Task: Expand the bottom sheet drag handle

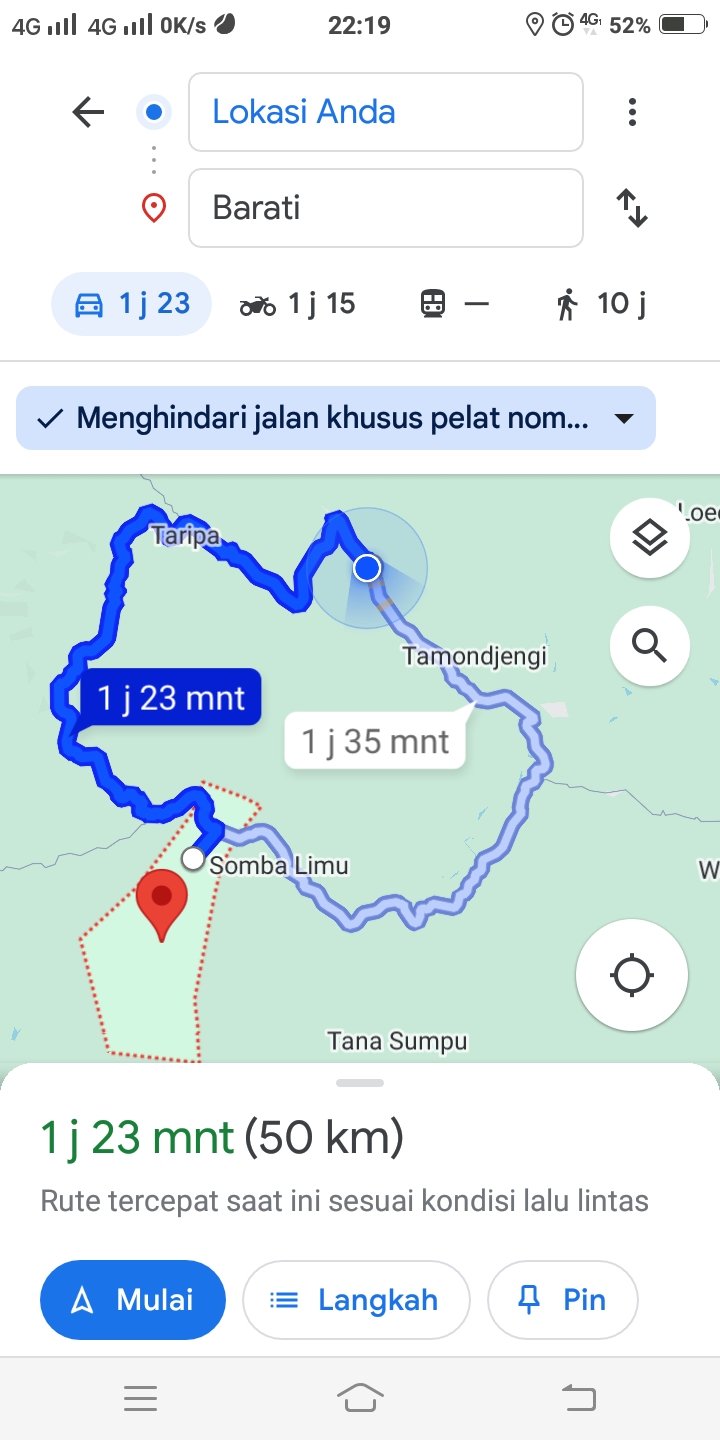Action: click(x=360, y=1083)
